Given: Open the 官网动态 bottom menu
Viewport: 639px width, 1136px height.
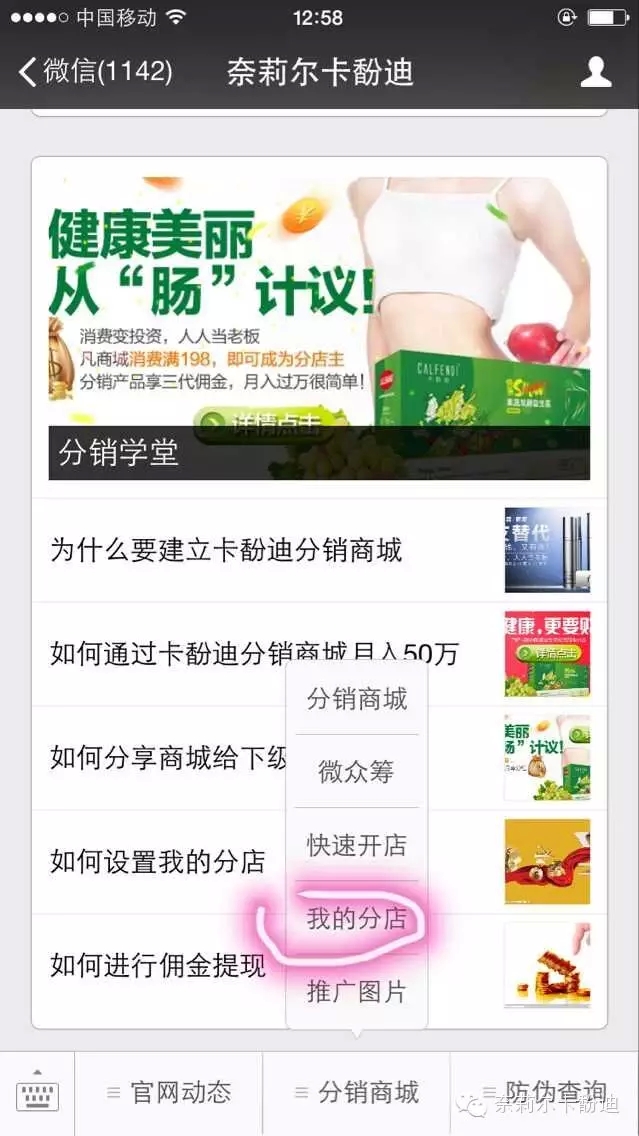Looking at the screenshot, I should coord(168,1093).
